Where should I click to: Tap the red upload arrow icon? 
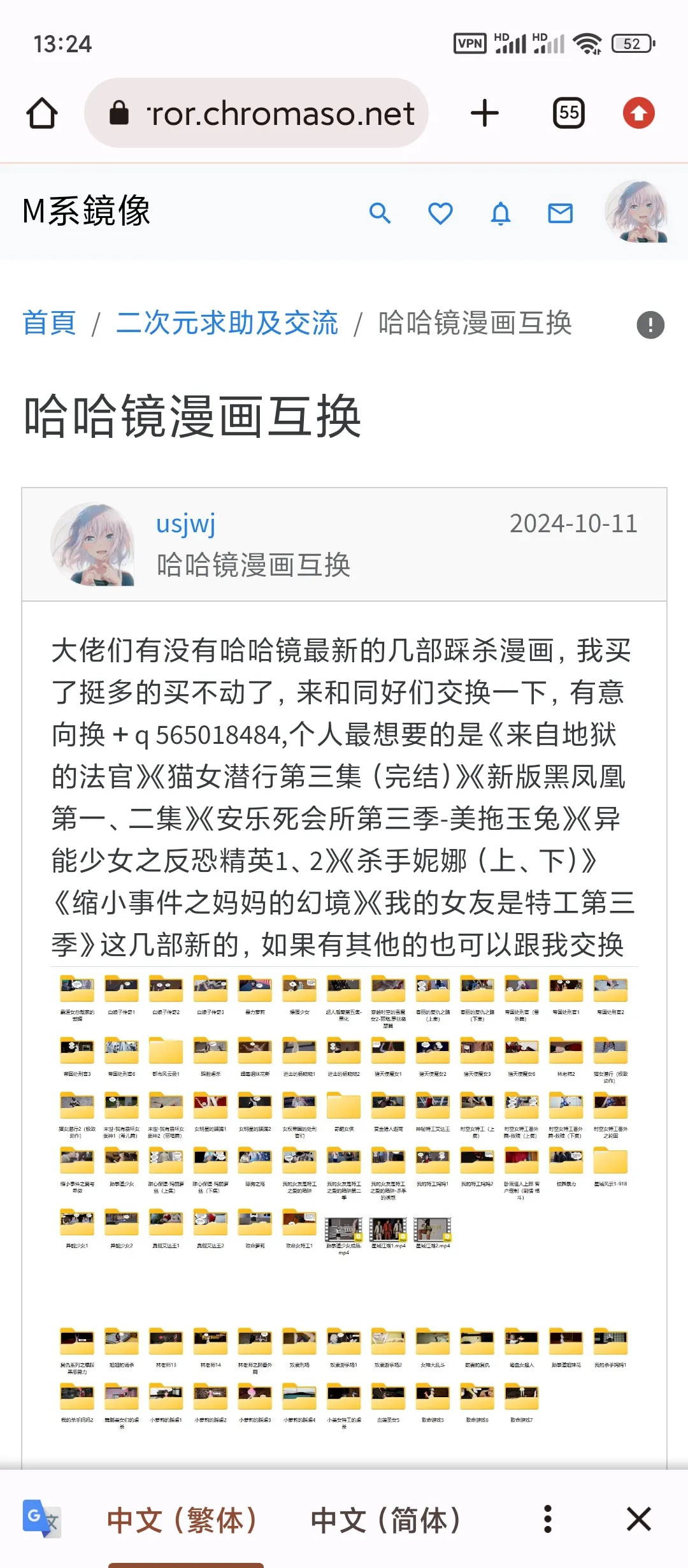638,113
